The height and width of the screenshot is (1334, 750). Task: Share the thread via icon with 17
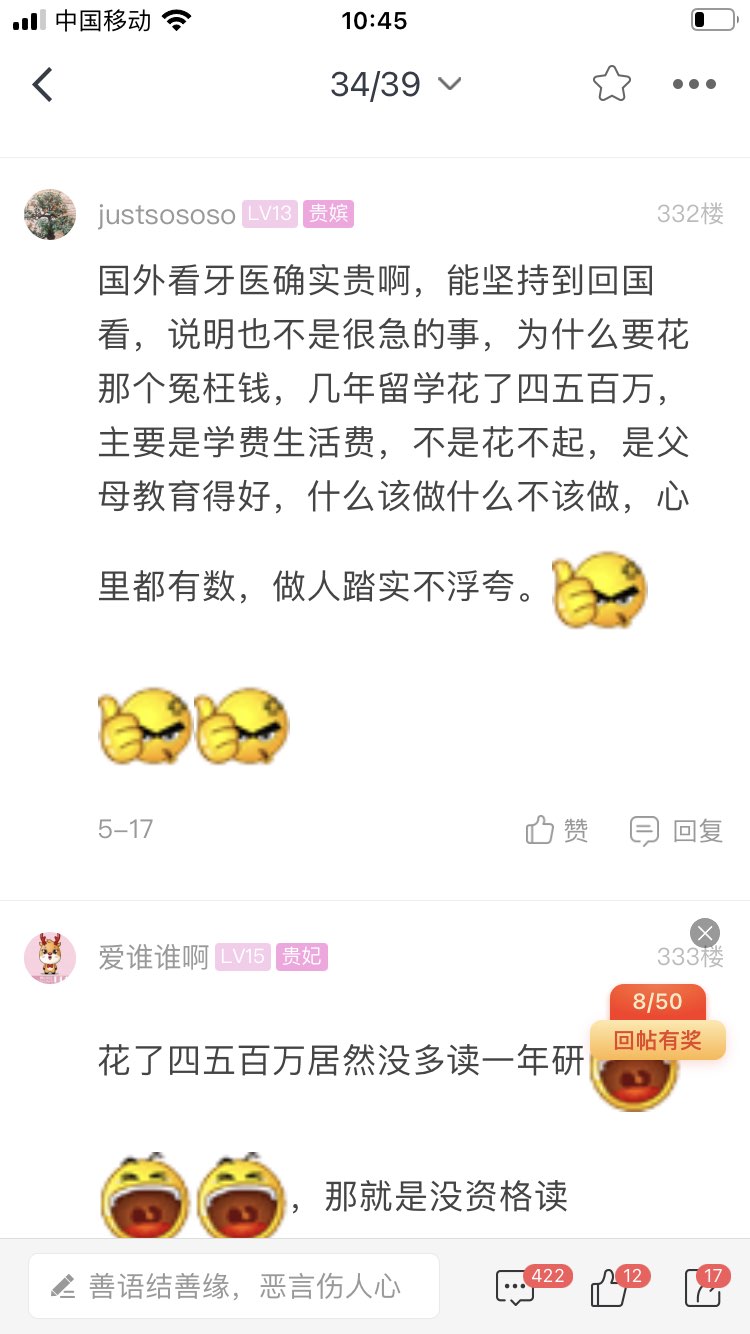click(x=702, y=1288)
